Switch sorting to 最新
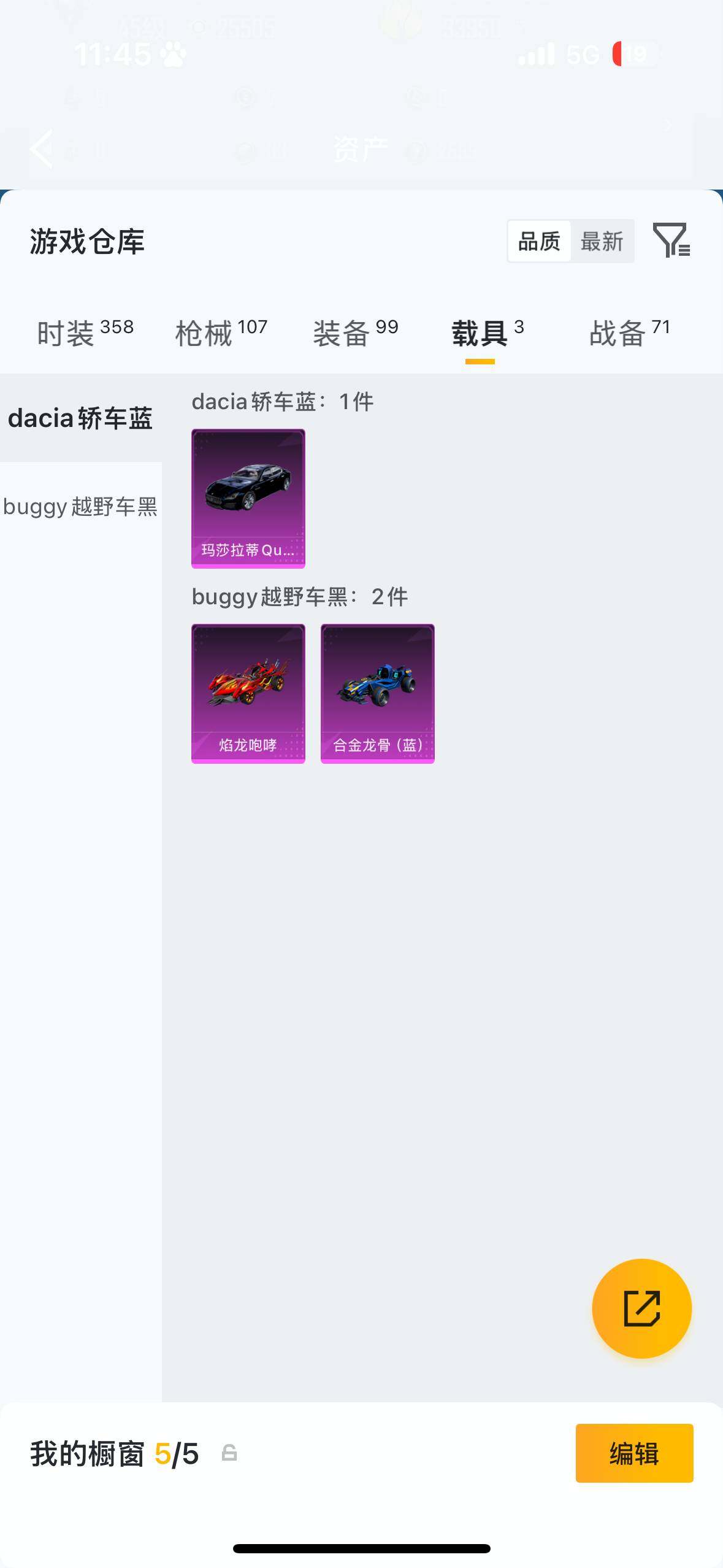The height and width of the screenshot is (1568, 723). coord(603,240)
